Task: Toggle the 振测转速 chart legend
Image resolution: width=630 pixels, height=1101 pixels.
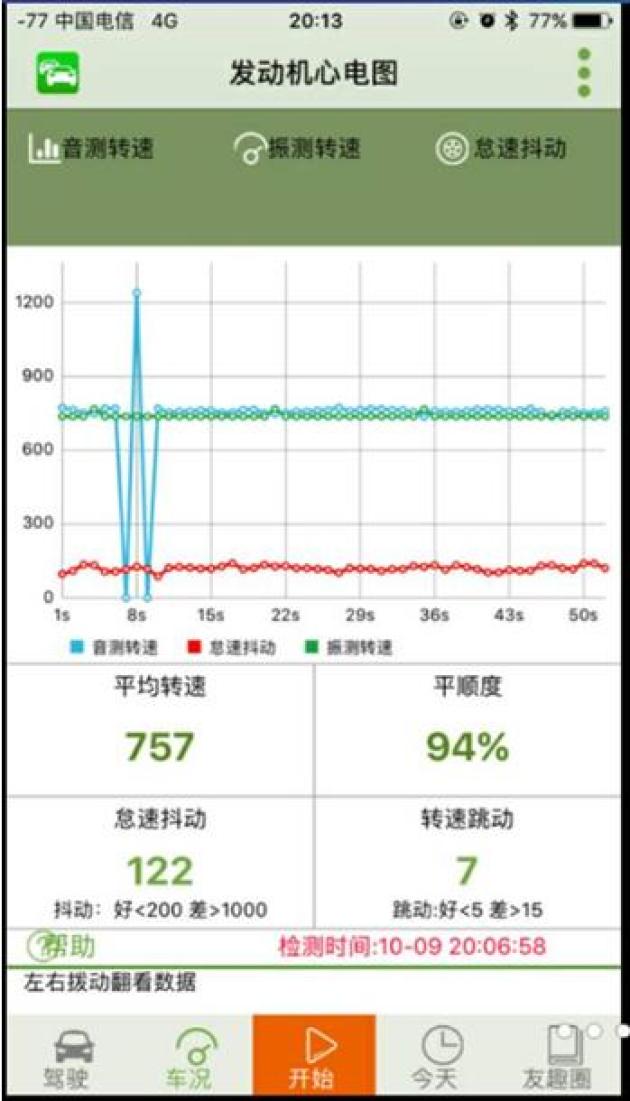Action: point(349,647)
